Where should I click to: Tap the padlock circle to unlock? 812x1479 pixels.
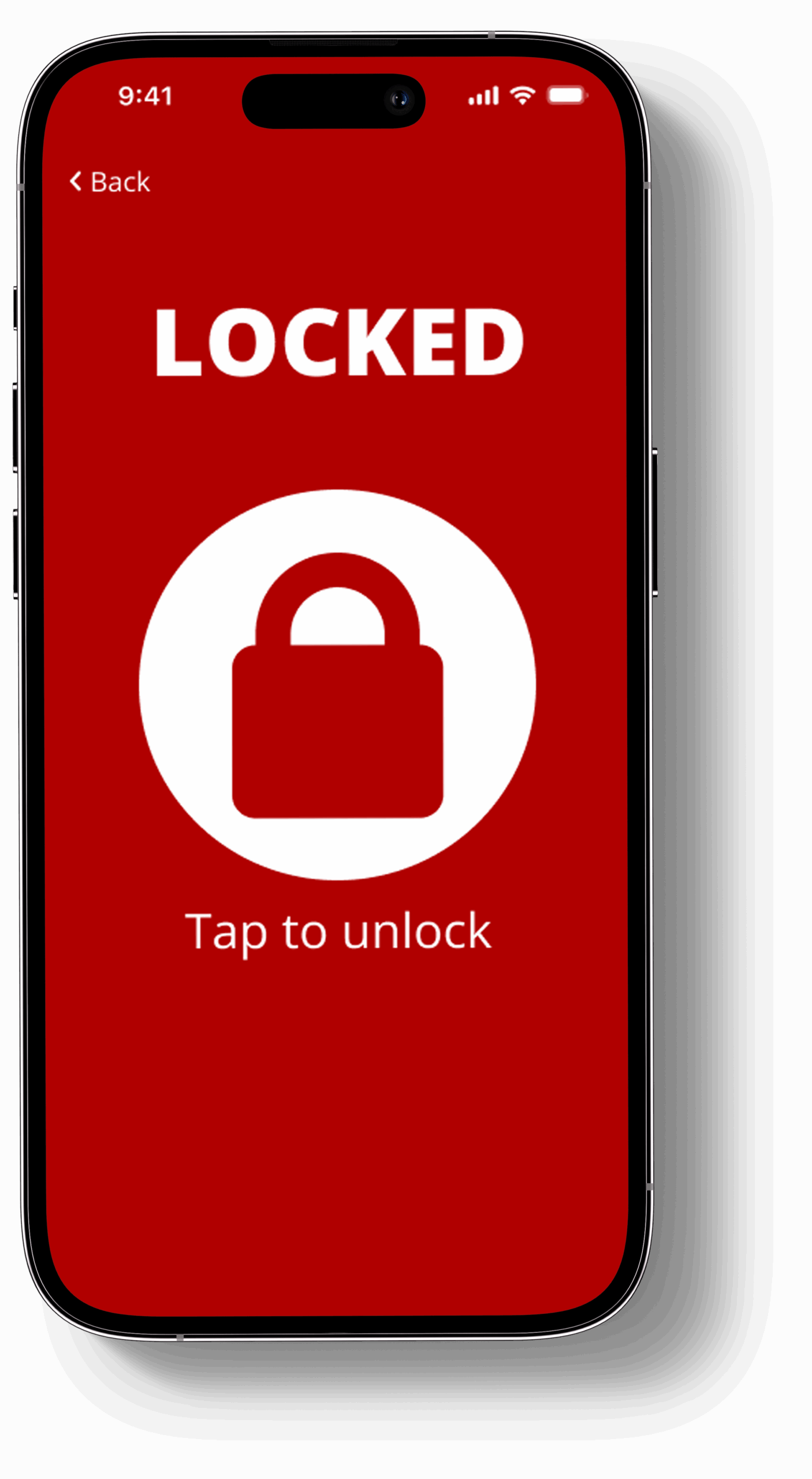tap(337, 685)
